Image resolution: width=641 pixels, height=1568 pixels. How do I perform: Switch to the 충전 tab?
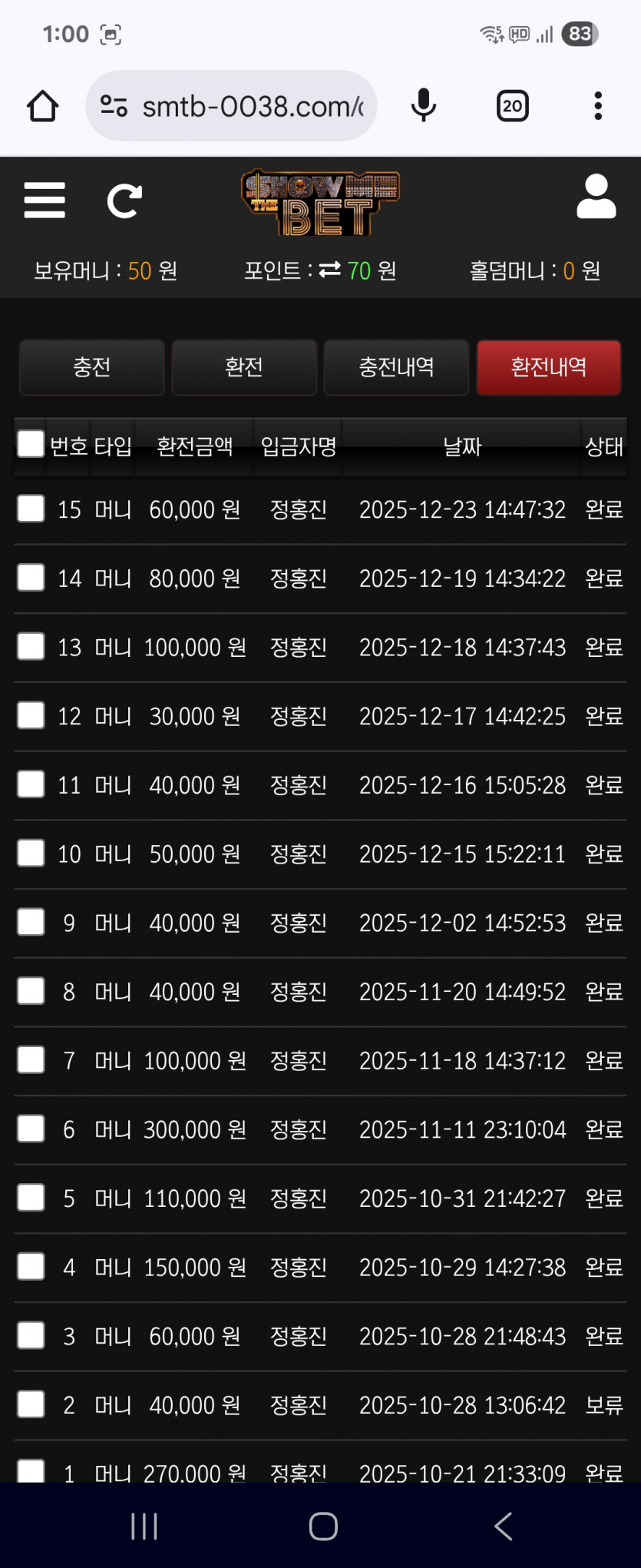pos(92,367)
